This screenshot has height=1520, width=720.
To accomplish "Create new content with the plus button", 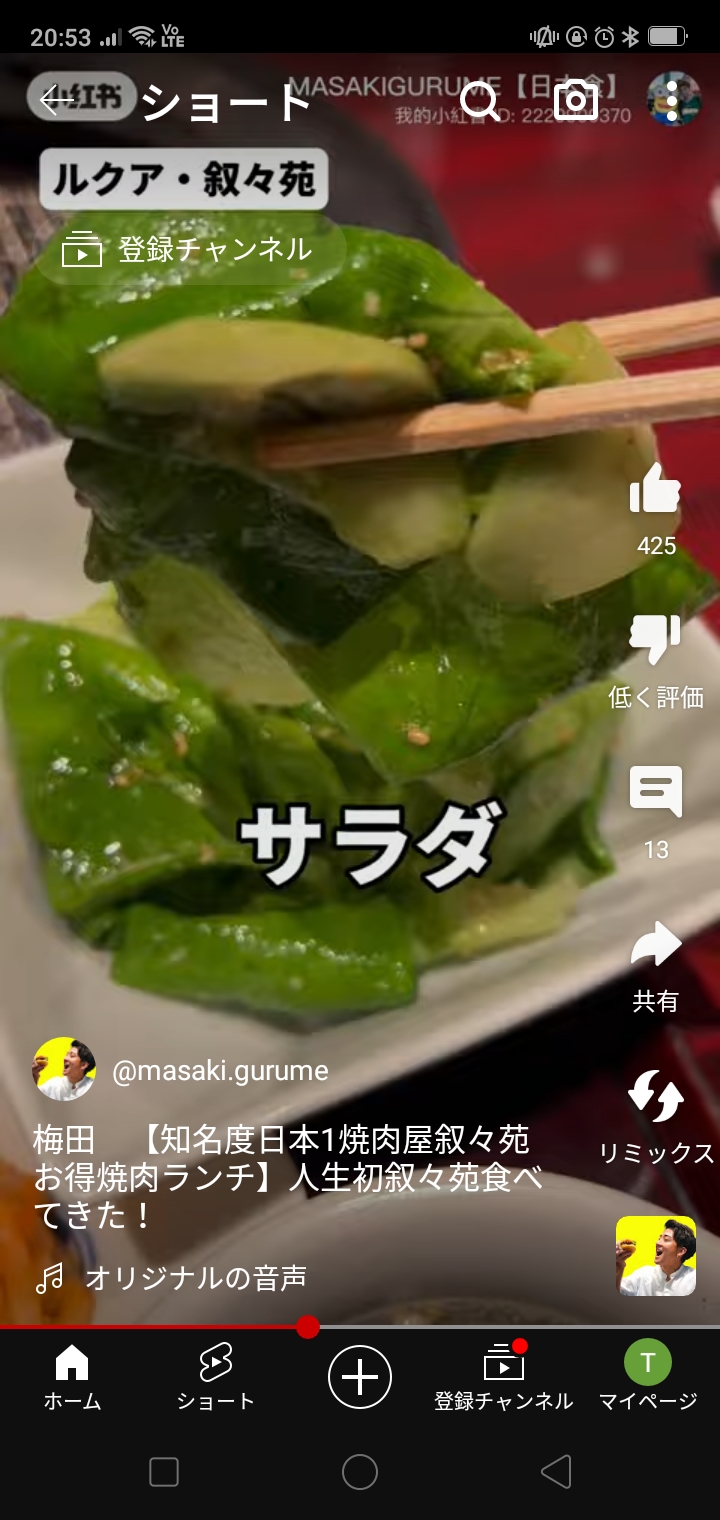I will coord(360,1377).
